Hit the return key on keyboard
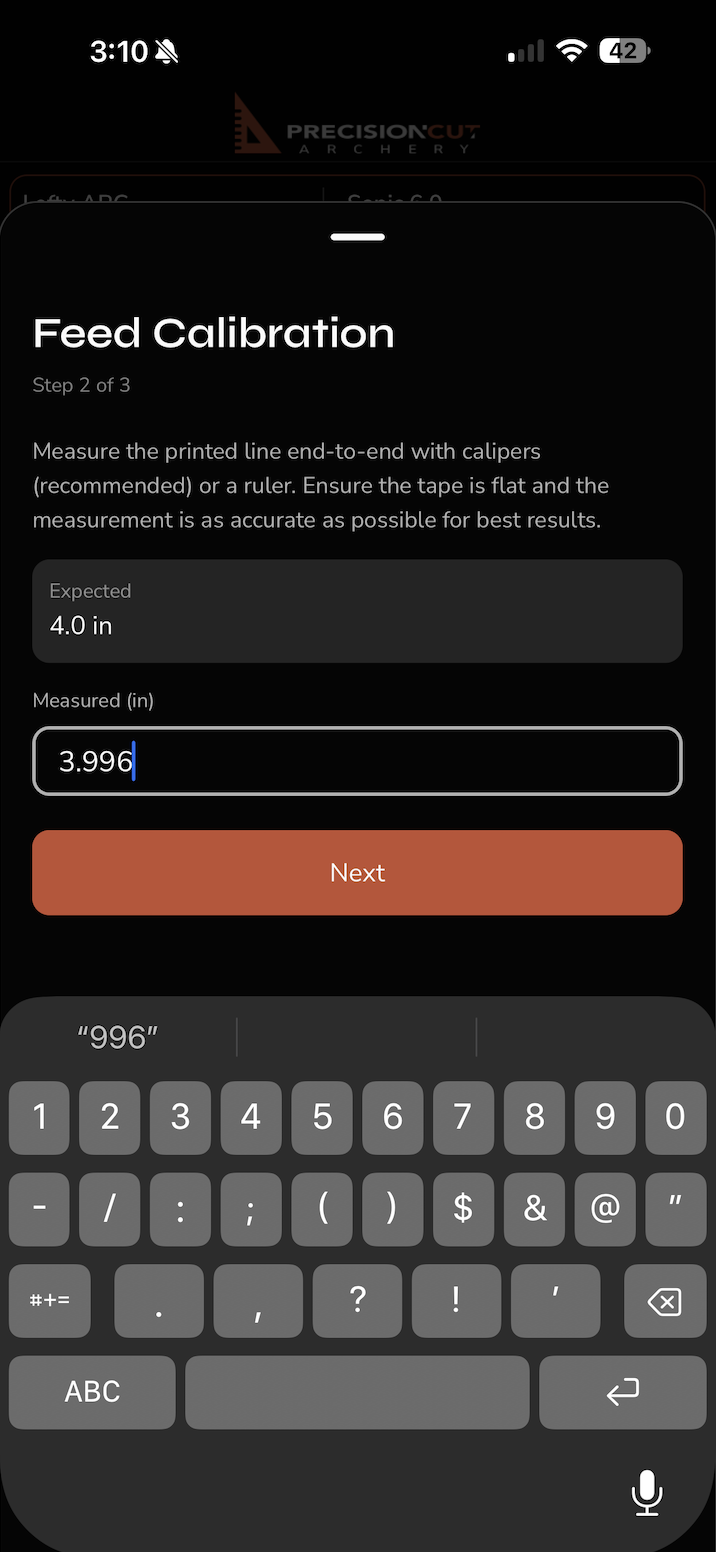 click(x=622, y=1391)
